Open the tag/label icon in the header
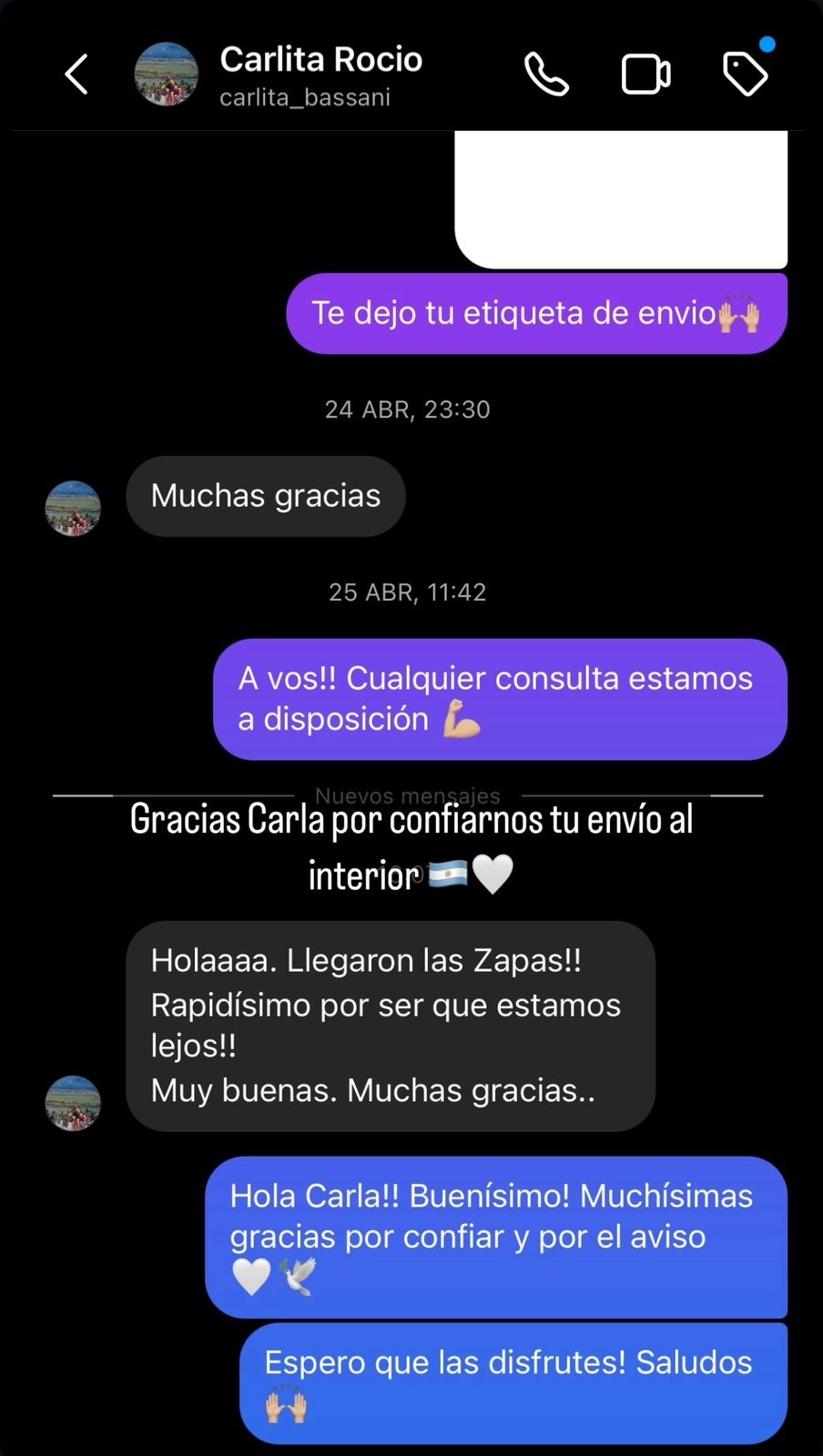The height and width of the screenshot is (1456, 823). tap(746, 73)
